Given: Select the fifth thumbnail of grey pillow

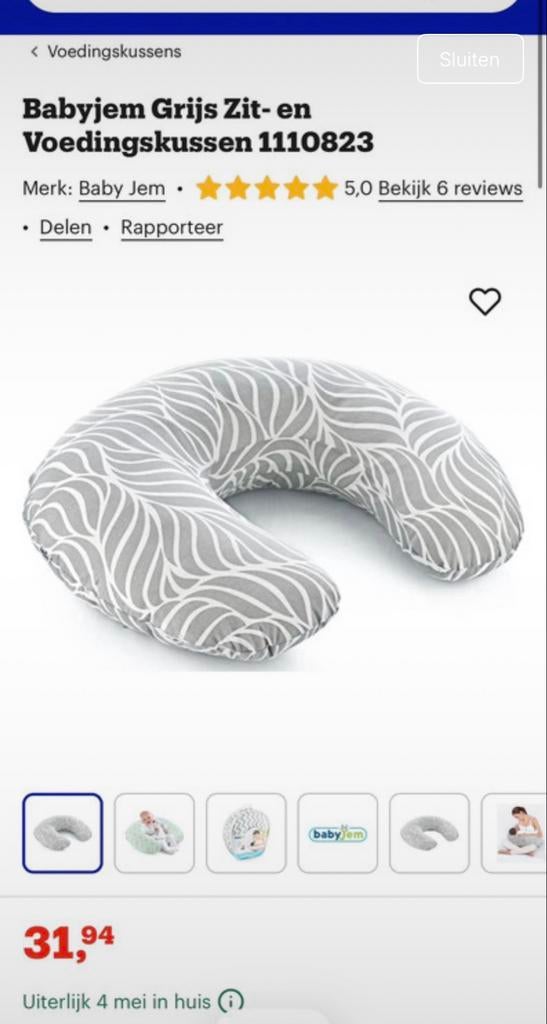Looking at the screenshot, I should (x=430, y=833).
